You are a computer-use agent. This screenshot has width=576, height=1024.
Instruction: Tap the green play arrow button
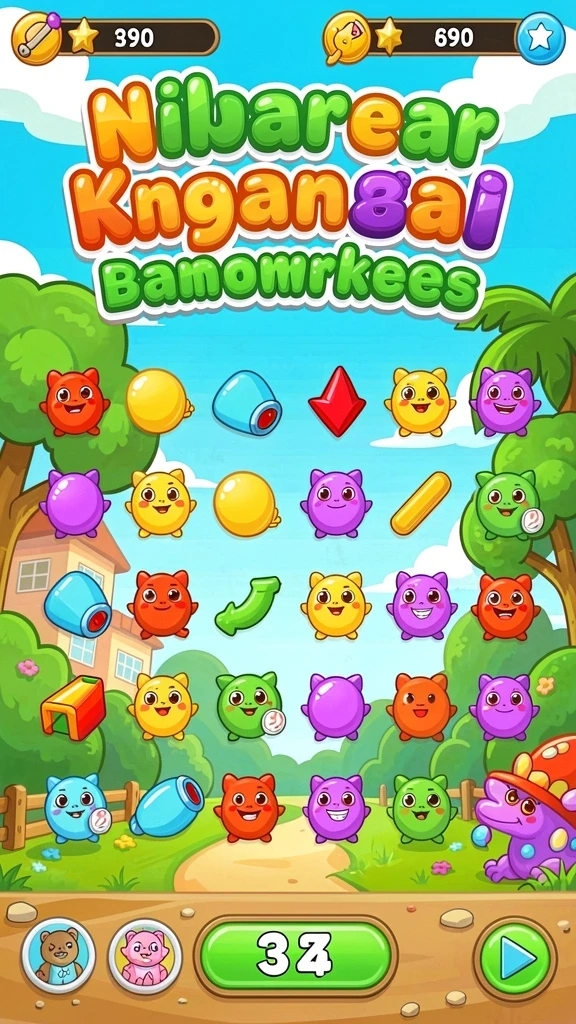point(515,958)
